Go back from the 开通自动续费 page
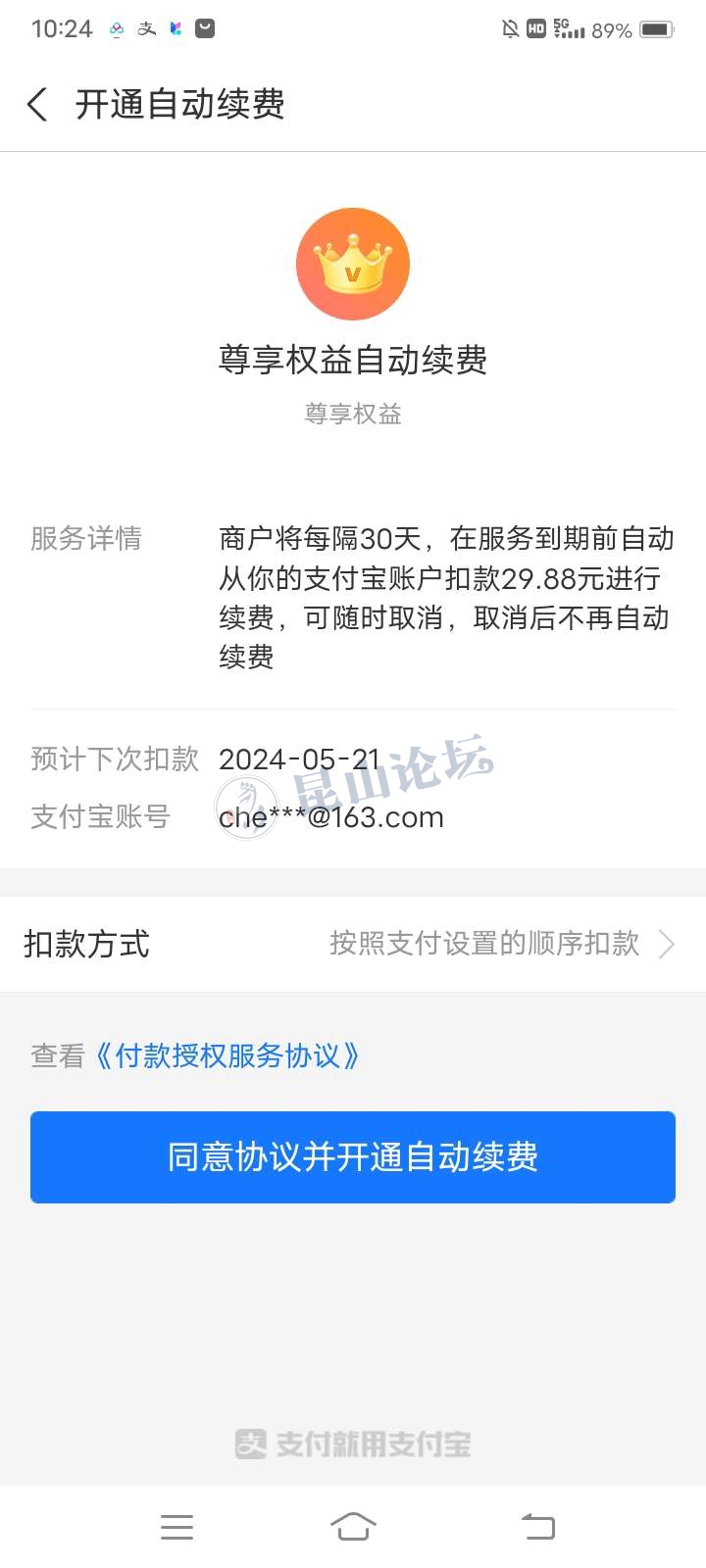This screenshot has height=1568, width=706. (x=37, y=104)
